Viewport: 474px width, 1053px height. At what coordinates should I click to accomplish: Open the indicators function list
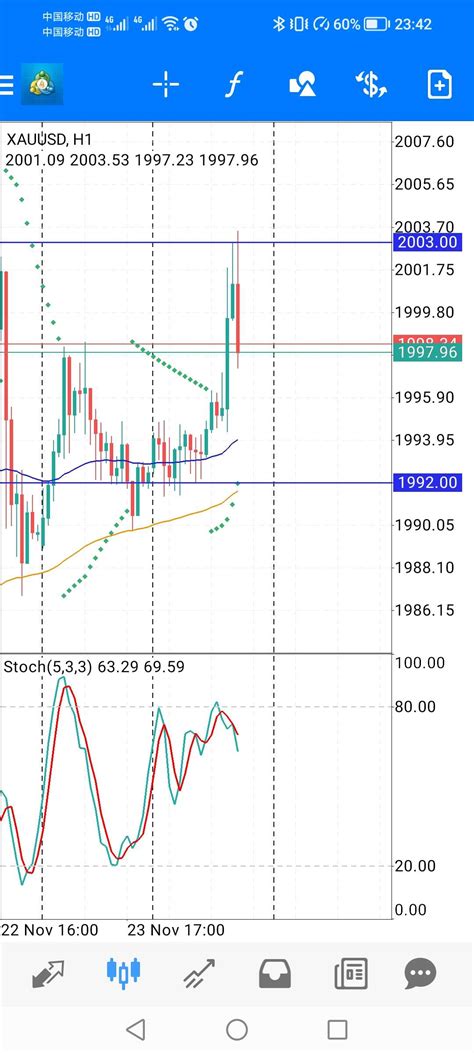(234, 85)
